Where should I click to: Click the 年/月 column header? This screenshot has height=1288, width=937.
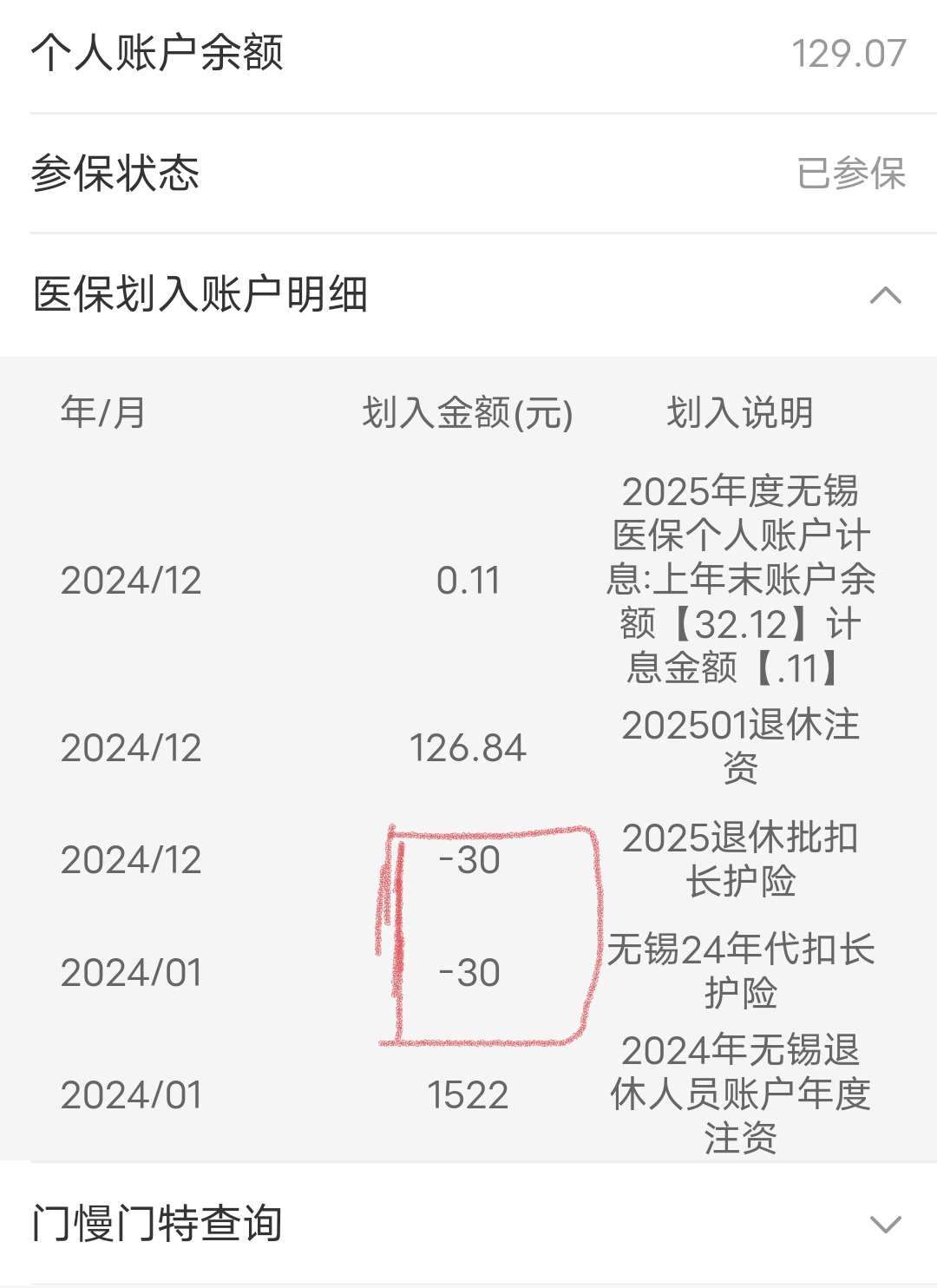(x=102, y=414)
